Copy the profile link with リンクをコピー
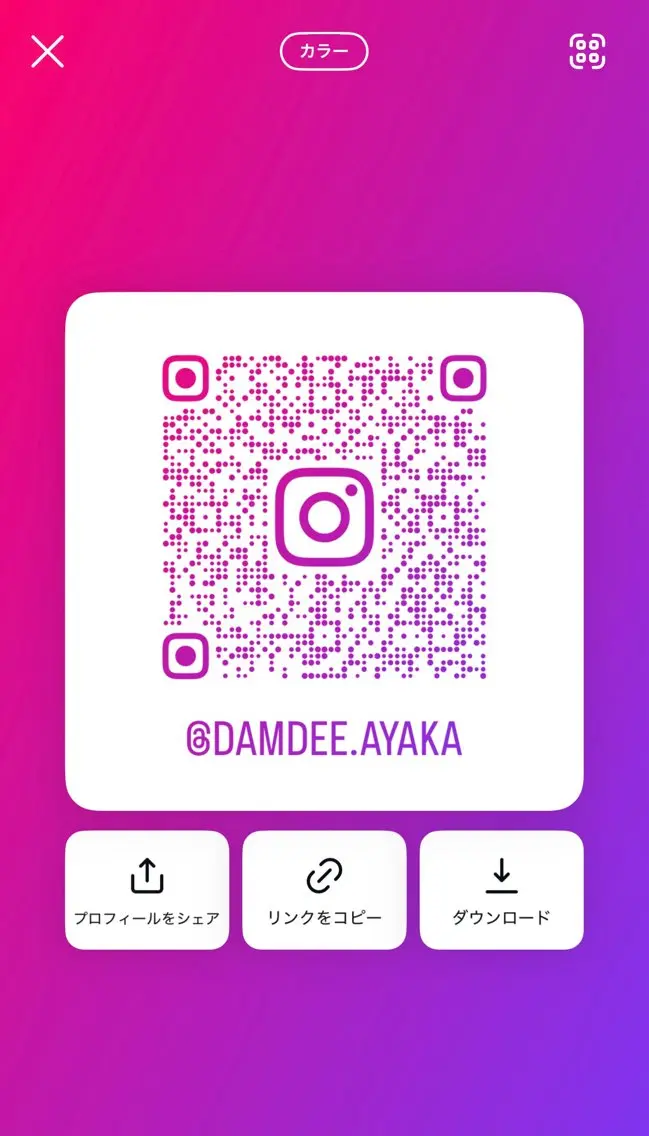The height and width of the screenshot is (1136, 649). [324, 890]
